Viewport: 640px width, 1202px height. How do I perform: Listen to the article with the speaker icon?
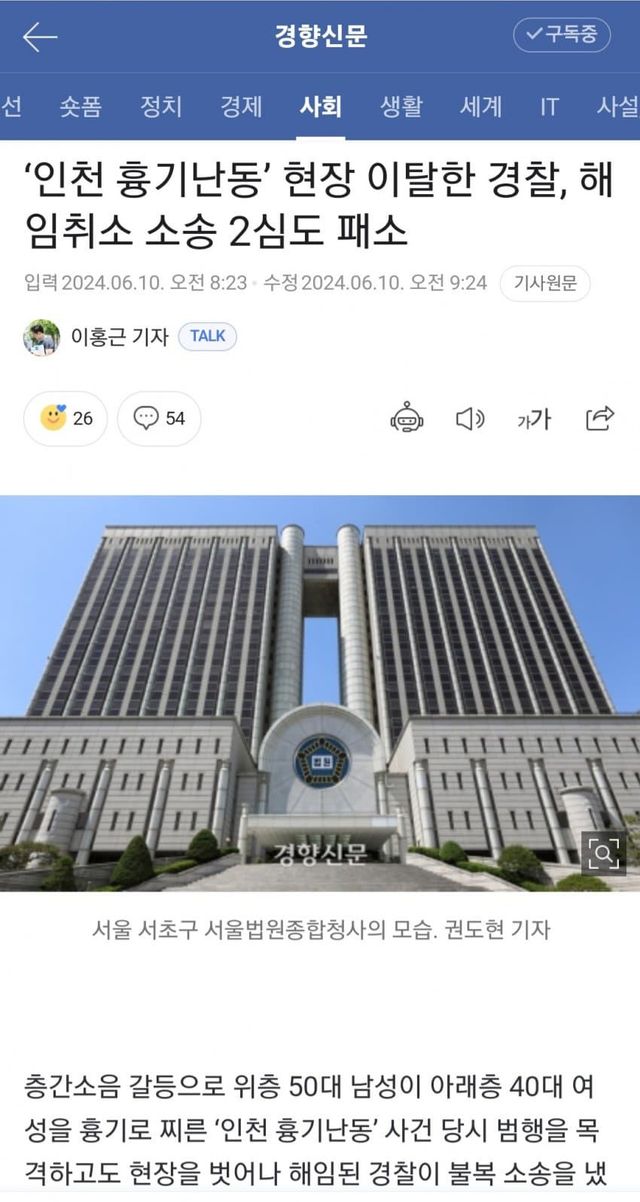pyautogui.click(x=470, y=418)
